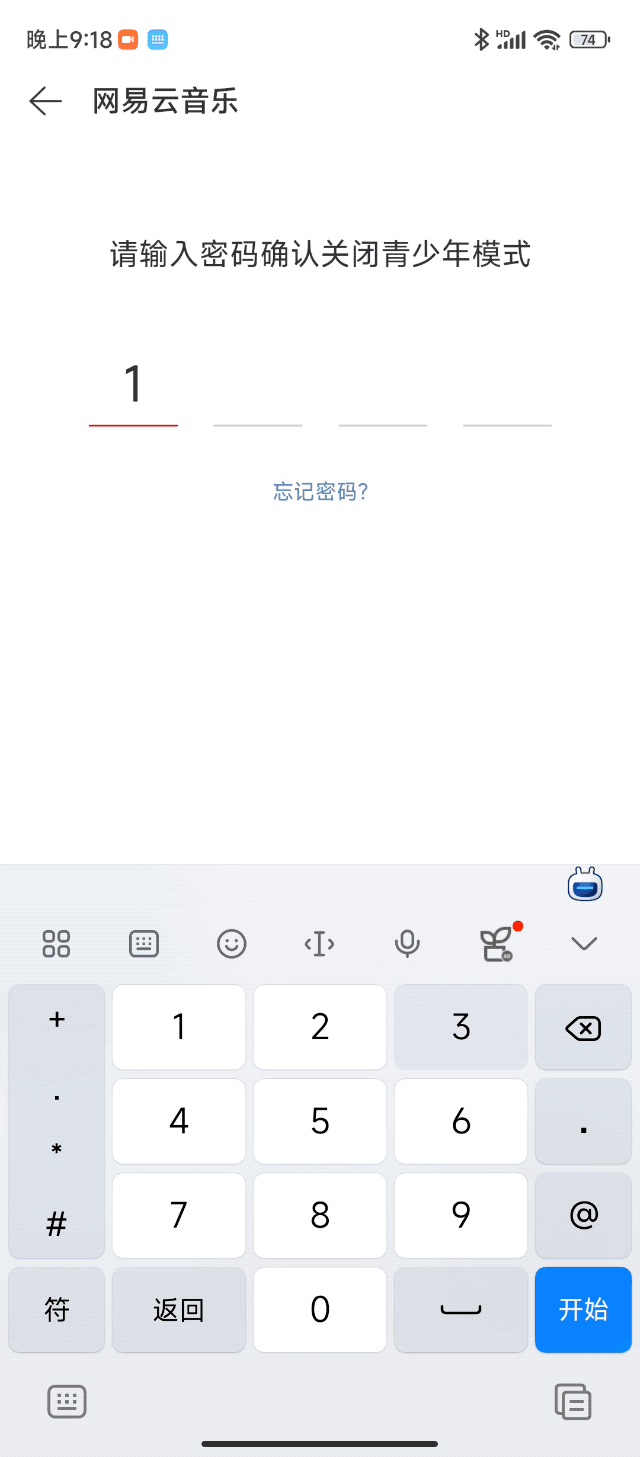Collapse the keyboard with the down chevron
640x1457 pixels.
click(x=583, y=943)
